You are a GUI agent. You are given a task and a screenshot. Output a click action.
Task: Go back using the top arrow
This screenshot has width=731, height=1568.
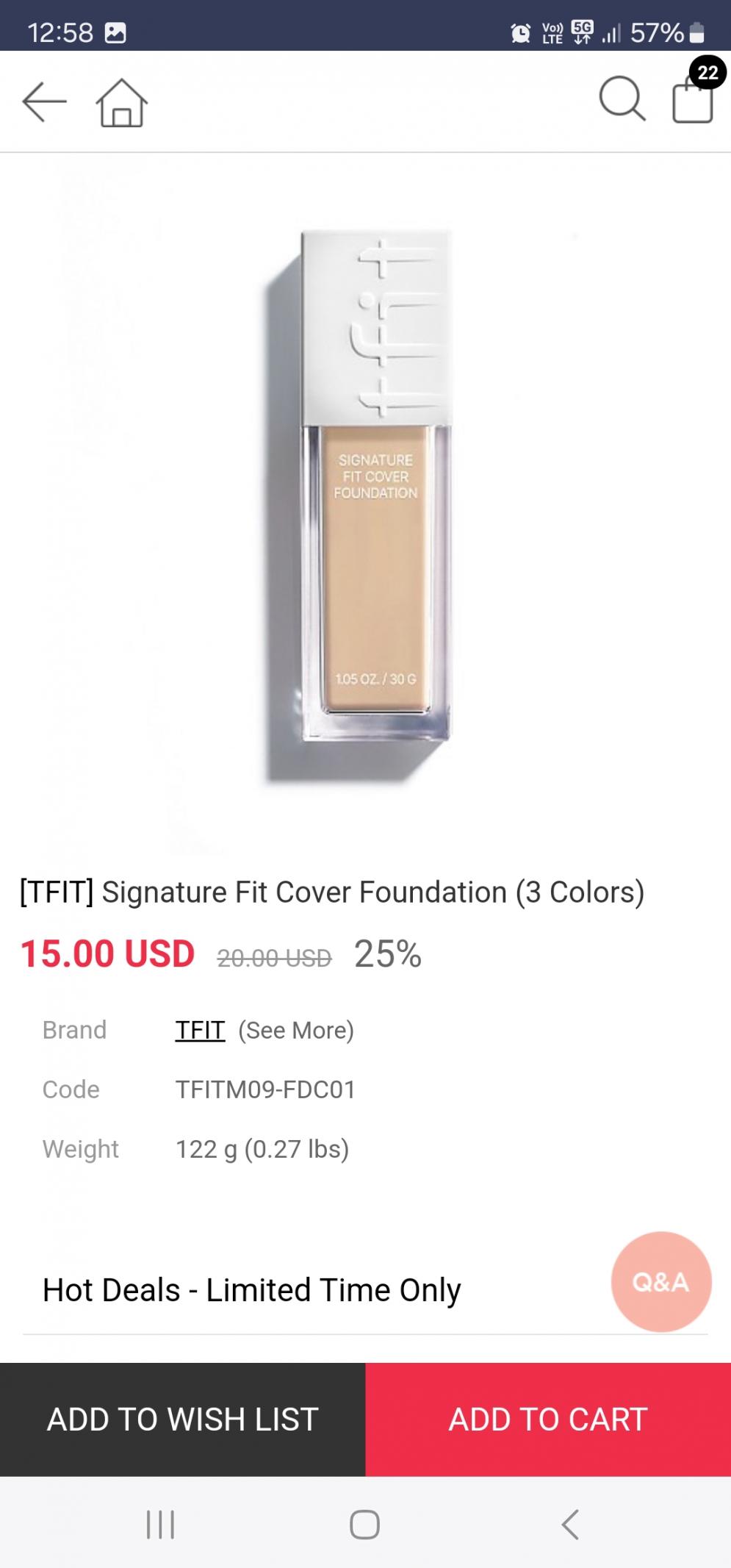click(44, 101)
